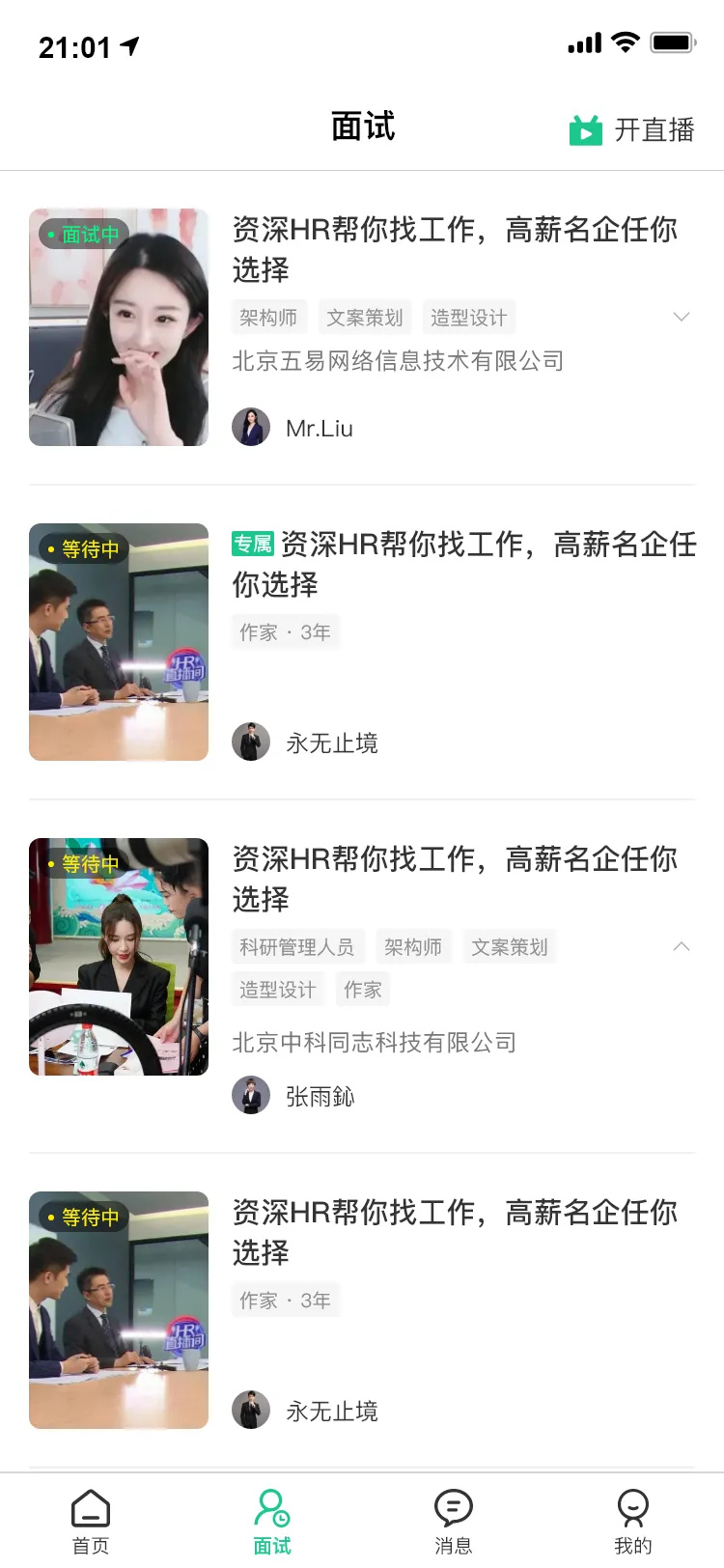The width and height of the screenshot is (724, 1568).
Task: Open the first live interview thumbnail
Action: pyautogui.click(x=118, y=327)
